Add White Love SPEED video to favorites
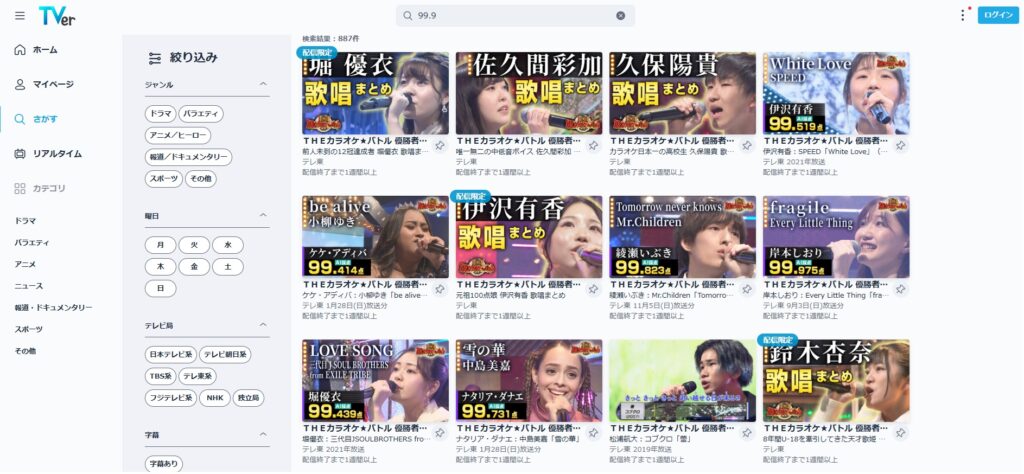This screenshot has width=1024, height=474. click(x=900, y=146)
